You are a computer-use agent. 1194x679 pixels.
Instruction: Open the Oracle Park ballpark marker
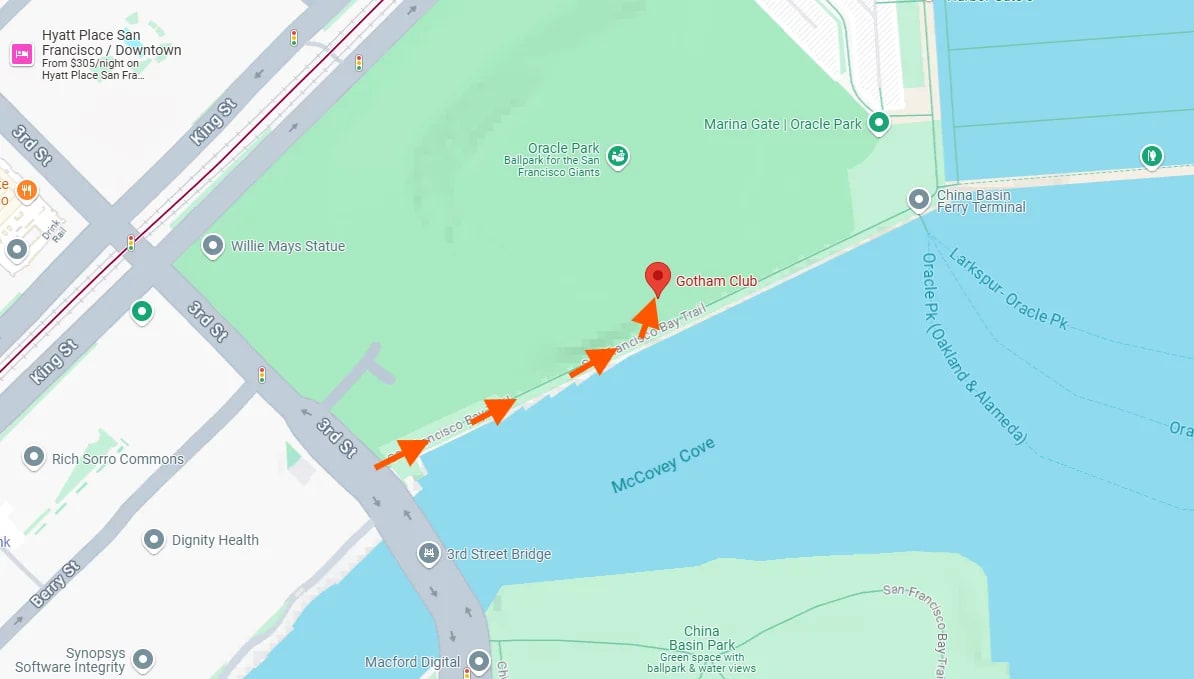point(619,155)
